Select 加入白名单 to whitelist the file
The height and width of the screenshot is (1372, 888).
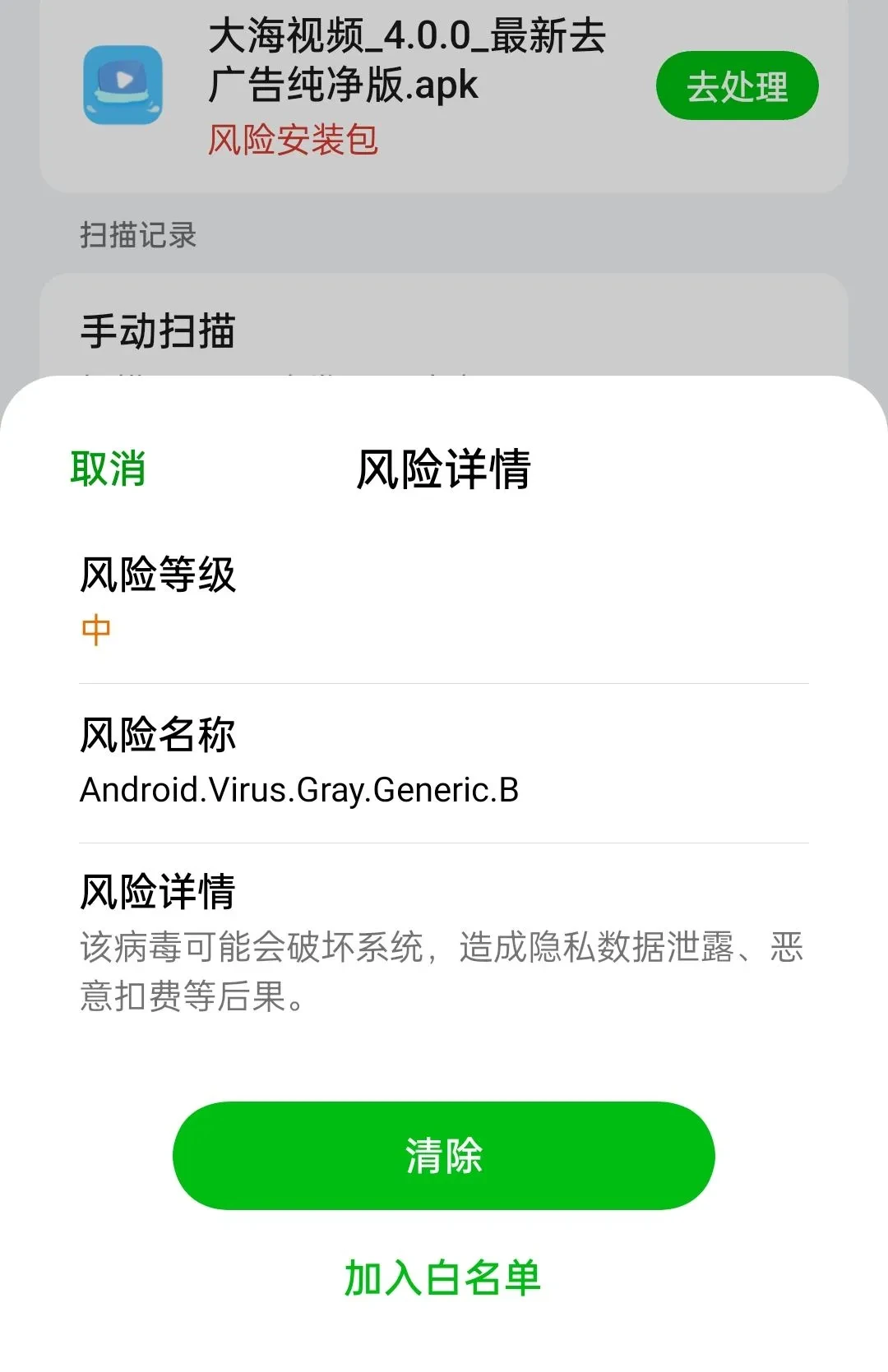click(x=442, y=1277)
